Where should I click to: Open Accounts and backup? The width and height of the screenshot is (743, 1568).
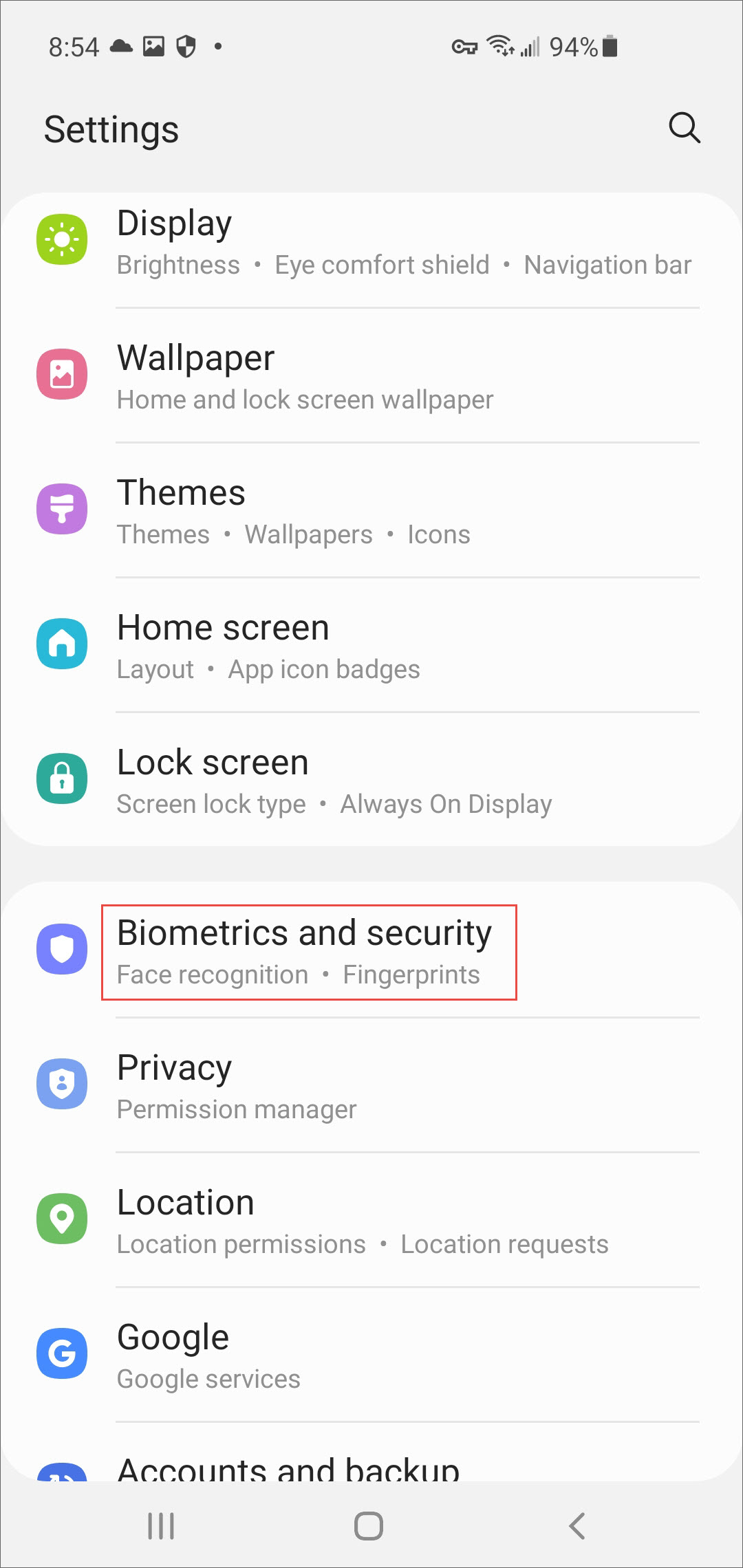tap(371, 1452)
